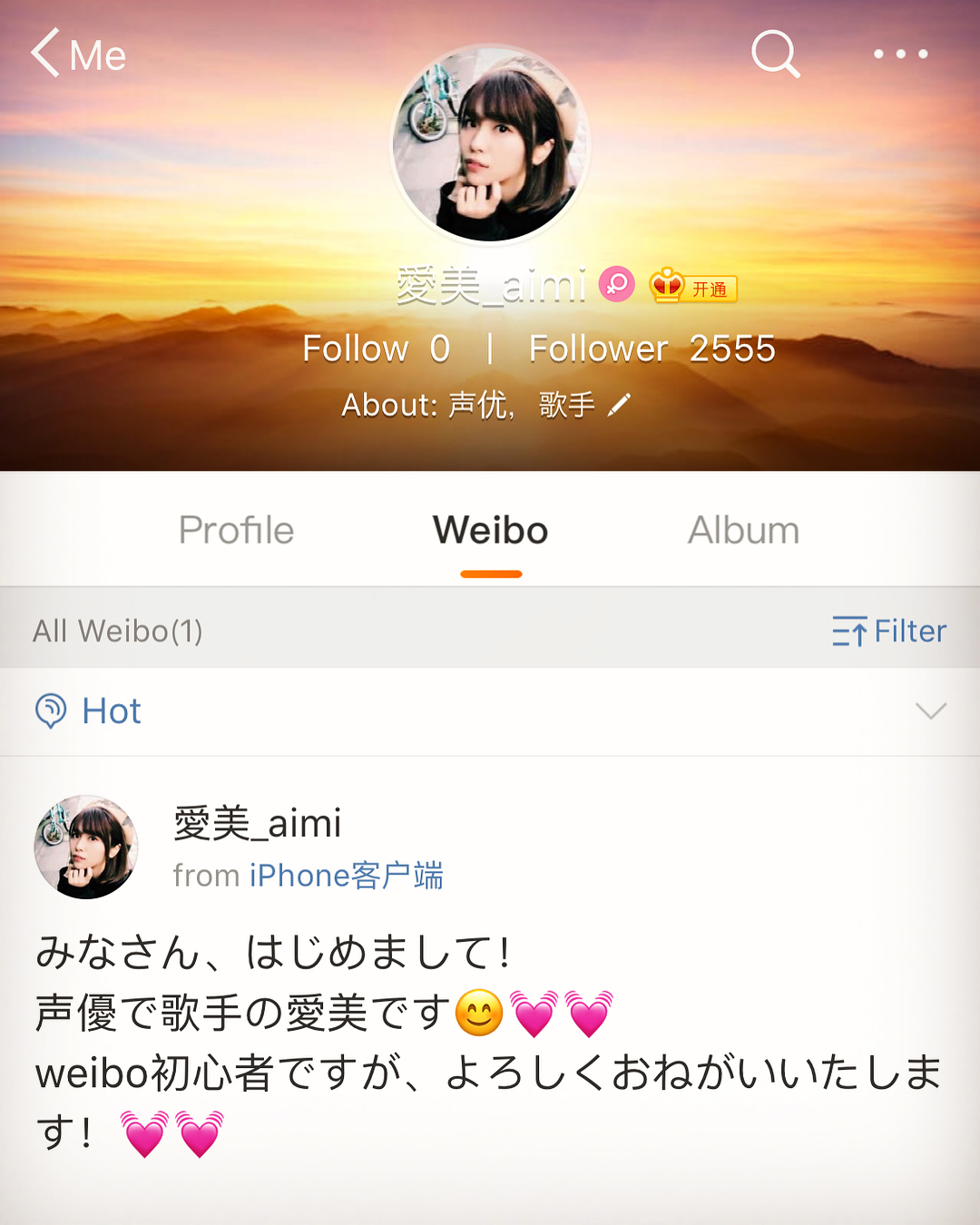
Task: Open the Follow count list
Action: click(x=376, y=348)
